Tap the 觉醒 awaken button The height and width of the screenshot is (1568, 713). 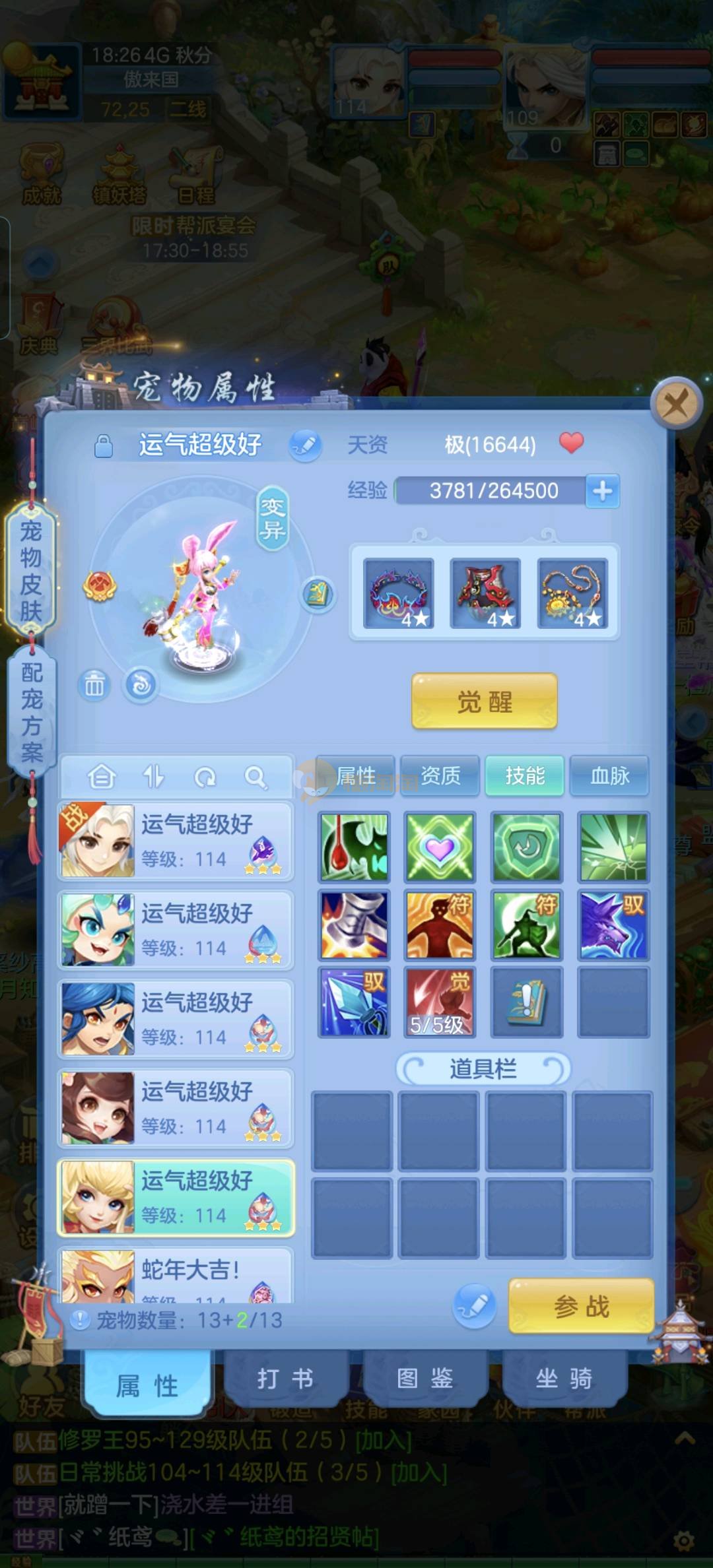click(485, 702)
